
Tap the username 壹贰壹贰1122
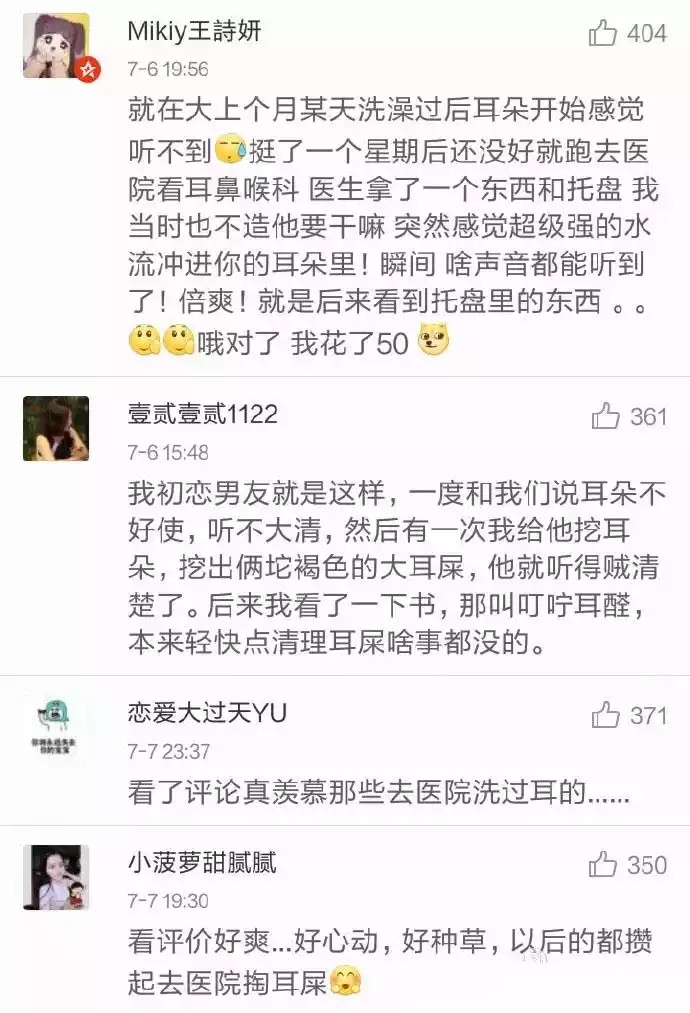(203, 414)
